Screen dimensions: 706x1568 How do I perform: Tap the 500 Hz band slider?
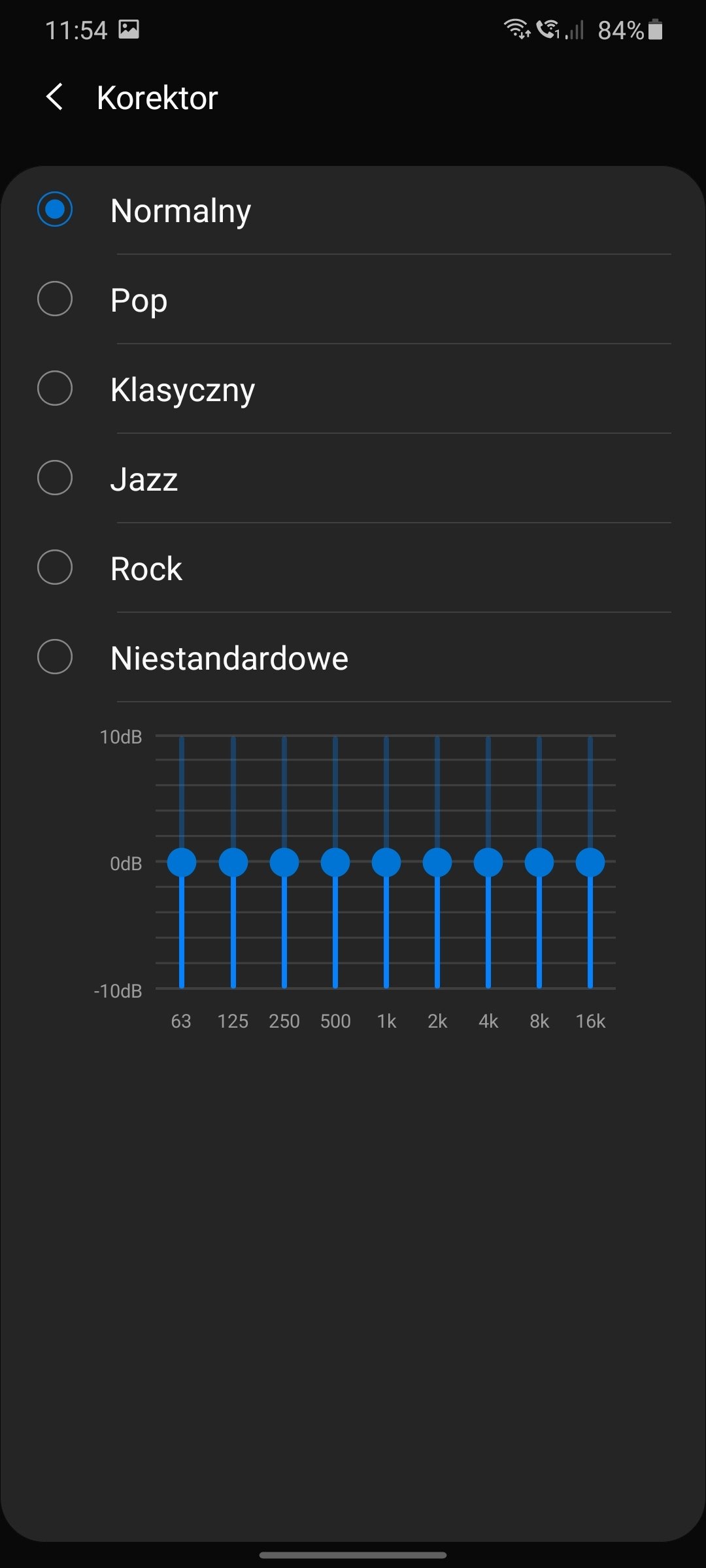(x=335, y=862)
